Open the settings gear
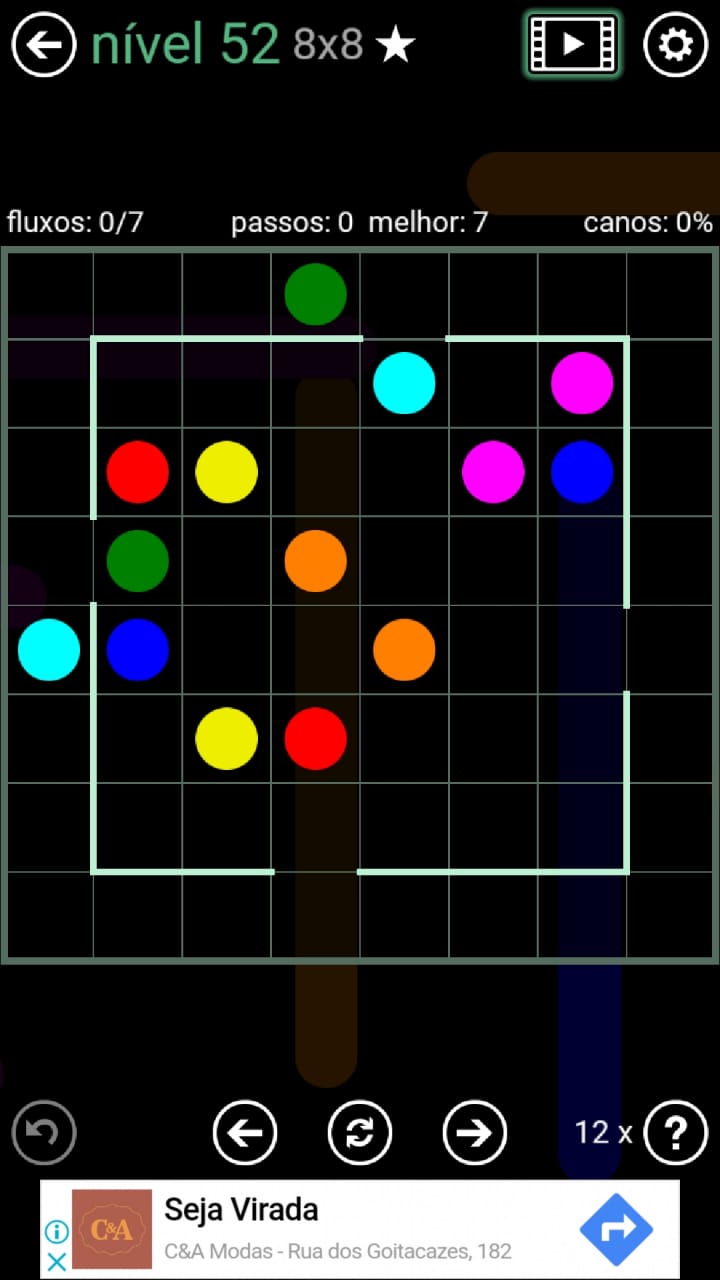The height and width of the screenshot is (1280, 720). (x=676, y=45)
